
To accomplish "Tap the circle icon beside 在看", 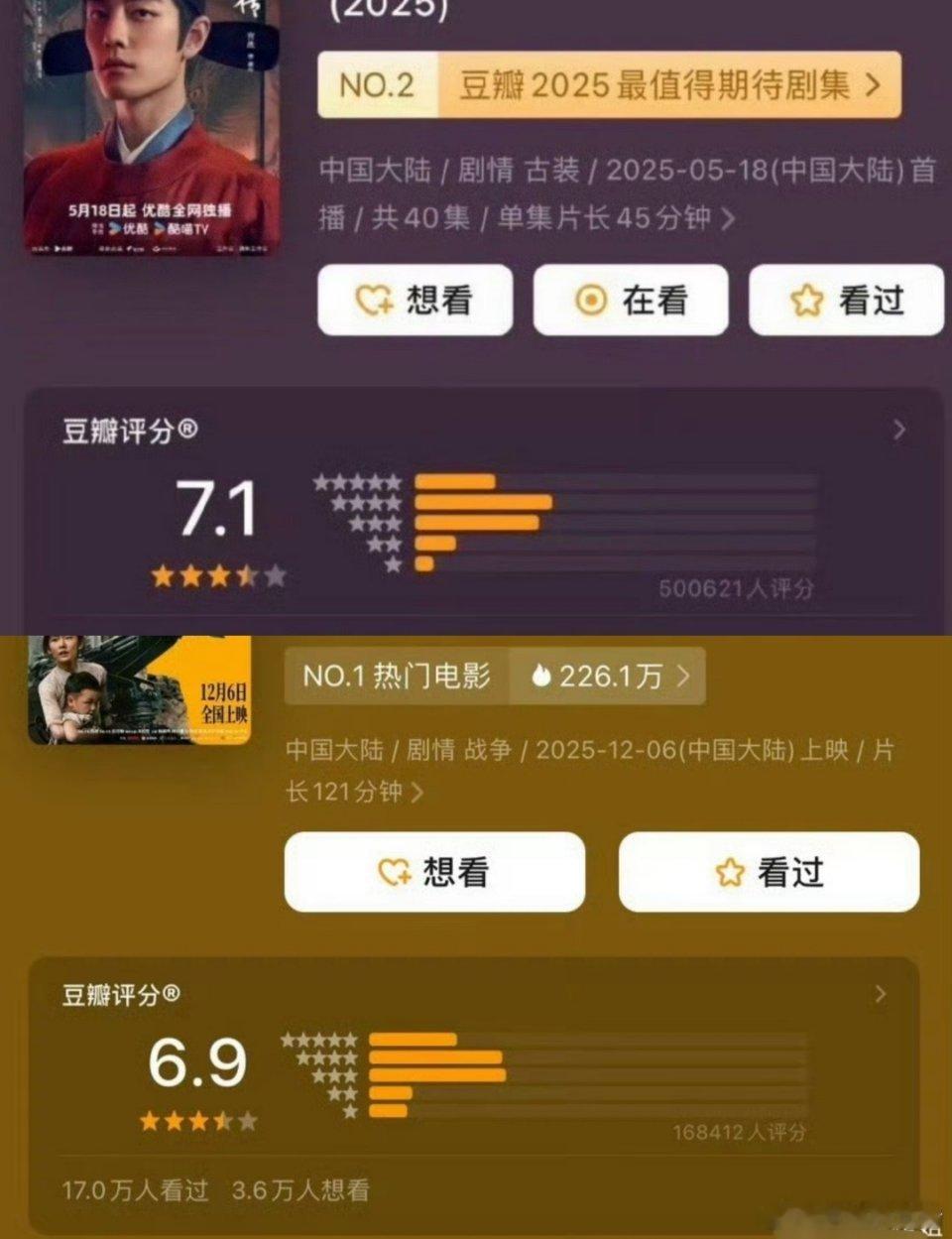I will coord(592,300).
